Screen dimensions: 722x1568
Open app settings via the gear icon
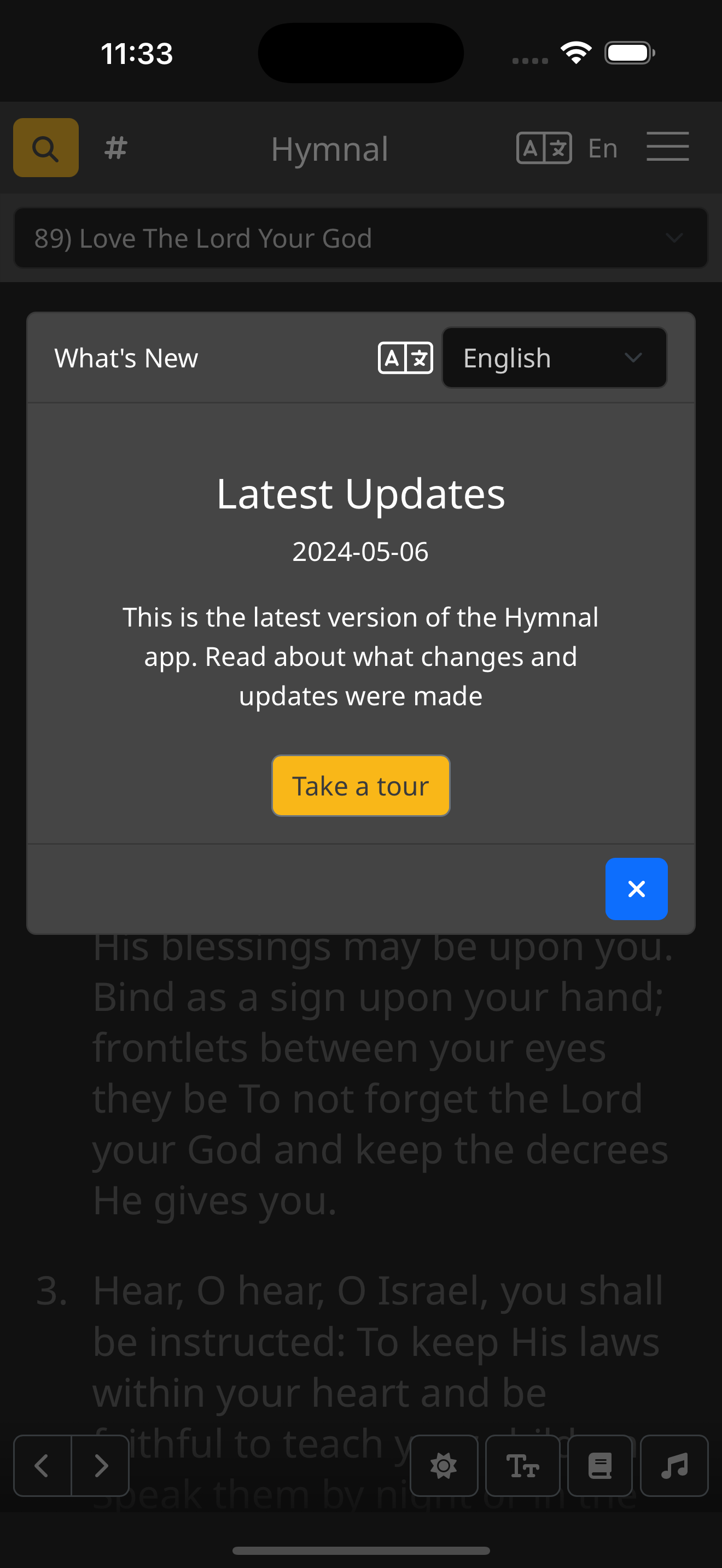coord(444,1466)
